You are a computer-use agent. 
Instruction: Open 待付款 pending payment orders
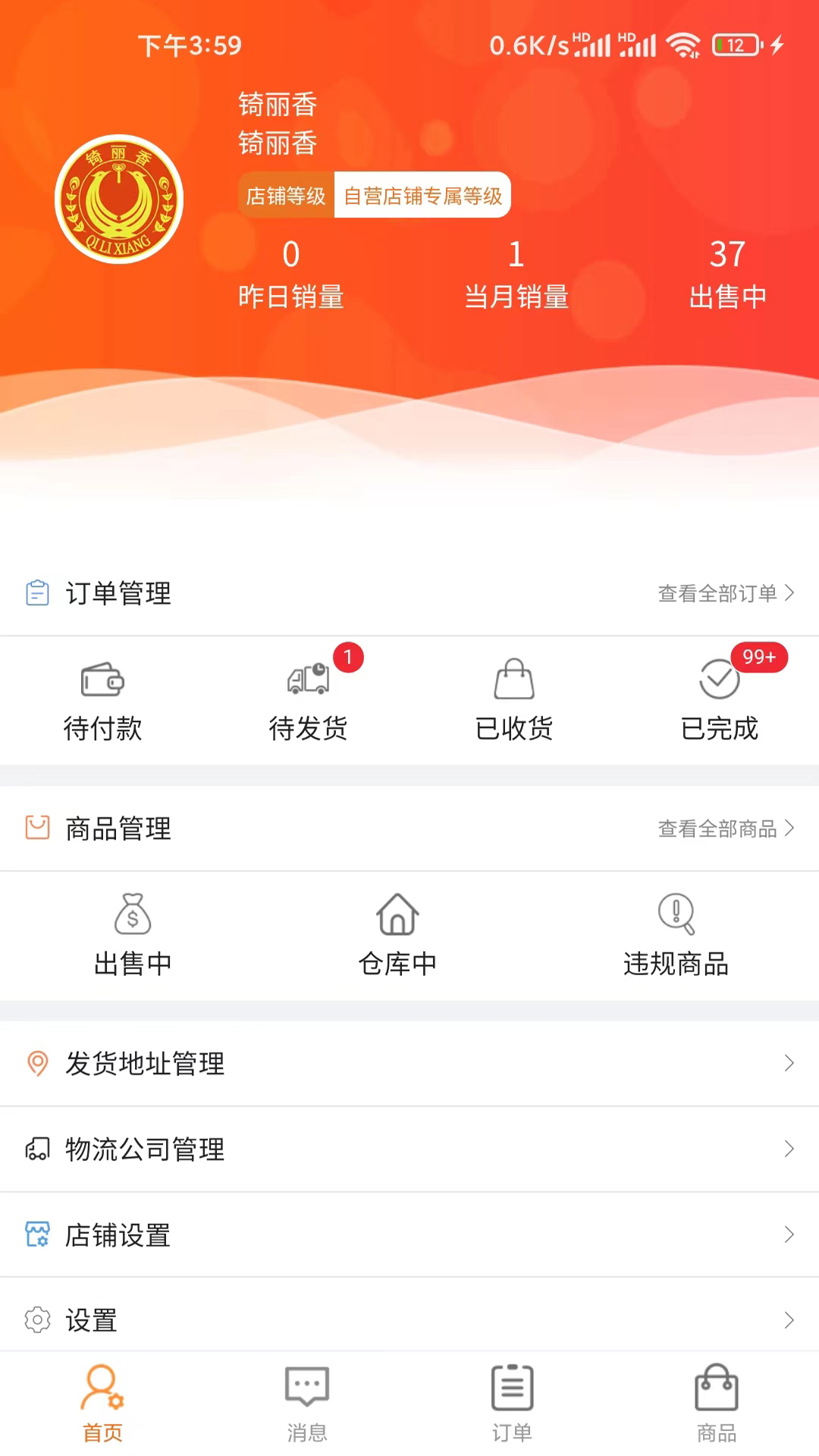(102, 701)
